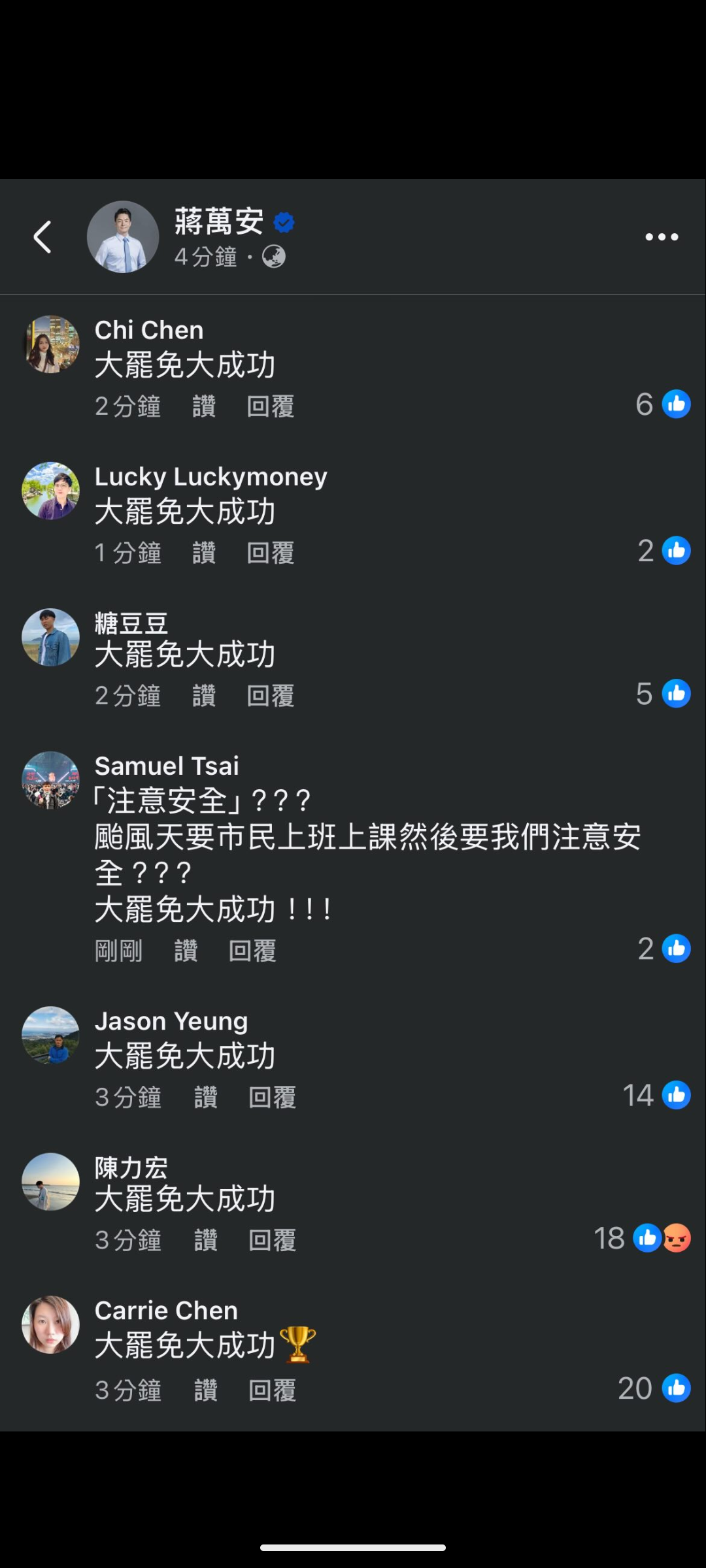706x1568 pixels.
Task: Like Carrie Chen's comment
Action: [x=206, y=1390]
